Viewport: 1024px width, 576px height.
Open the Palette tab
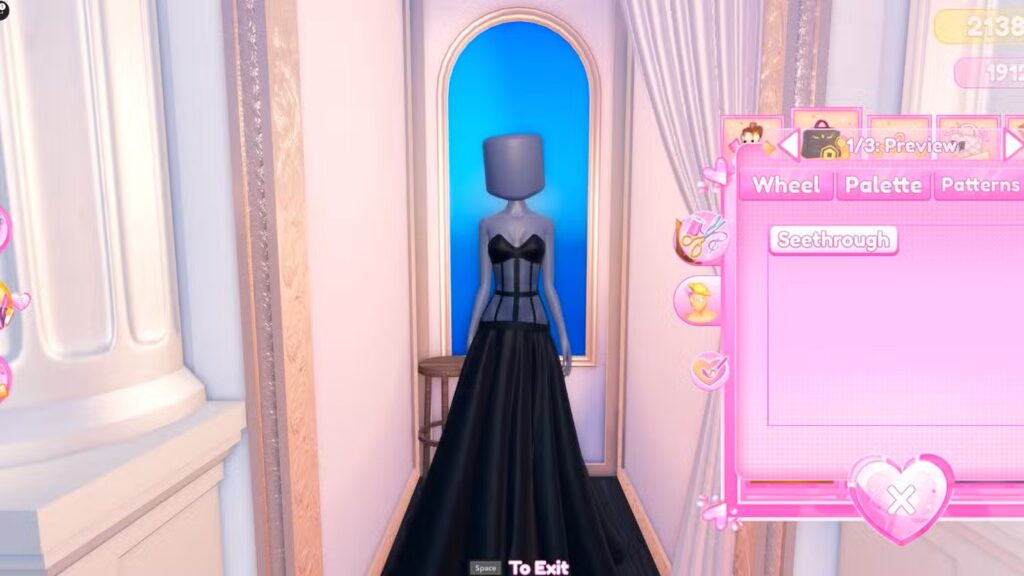pyautogui.click(x=883, y=185)
